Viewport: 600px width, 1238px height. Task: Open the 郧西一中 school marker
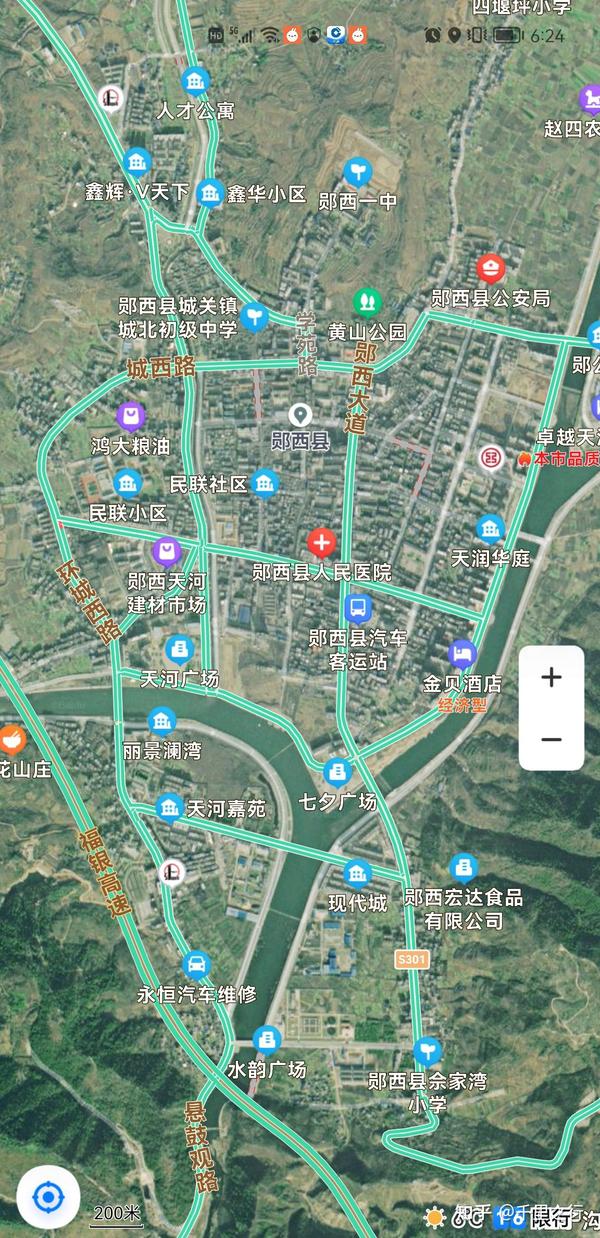pyautogui.click(x=357, y=172)
